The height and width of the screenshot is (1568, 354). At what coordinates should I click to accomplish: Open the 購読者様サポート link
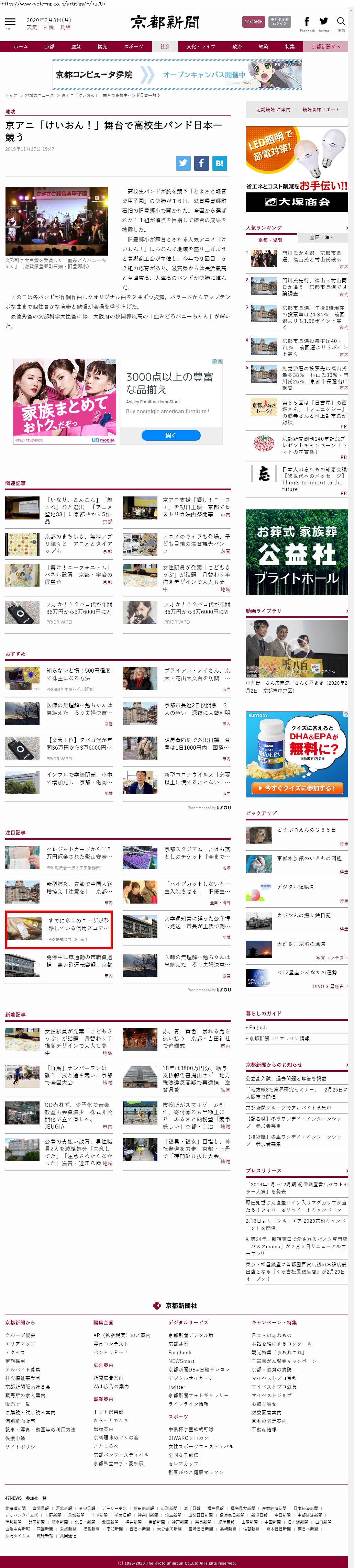[x=321, y=110]
